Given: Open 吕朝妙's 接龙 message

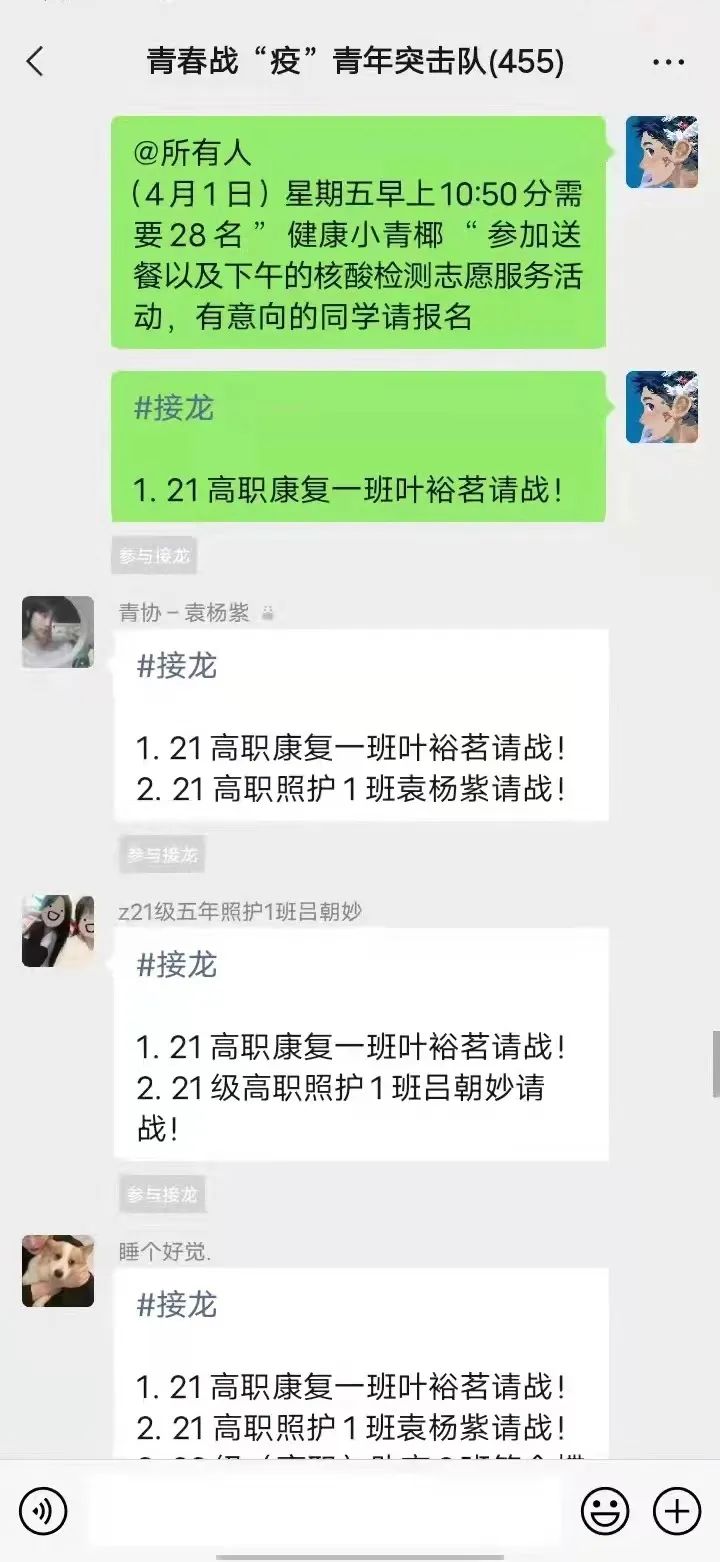Looking at the screenshot, I should tap(360, 1045).
